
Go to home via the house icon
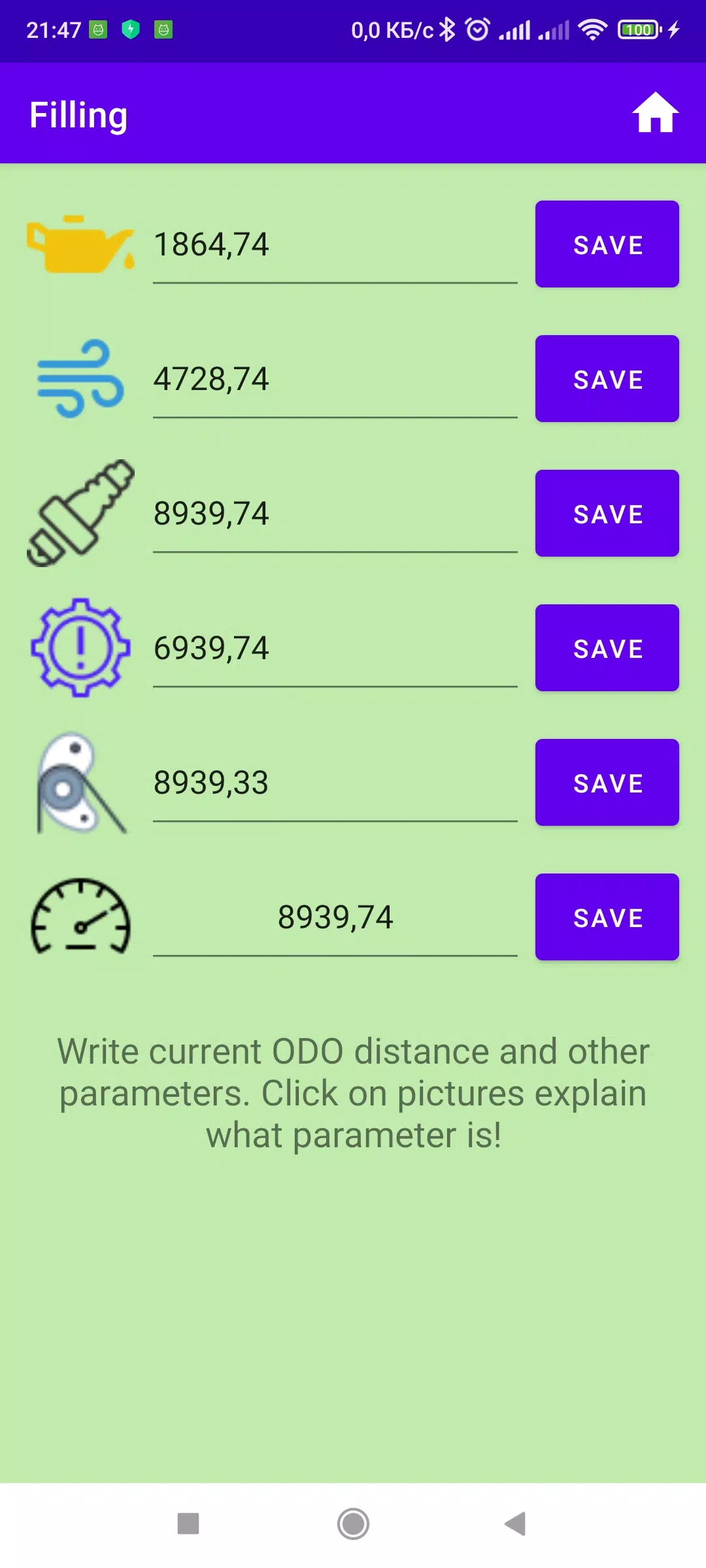(x=655, y=113)
